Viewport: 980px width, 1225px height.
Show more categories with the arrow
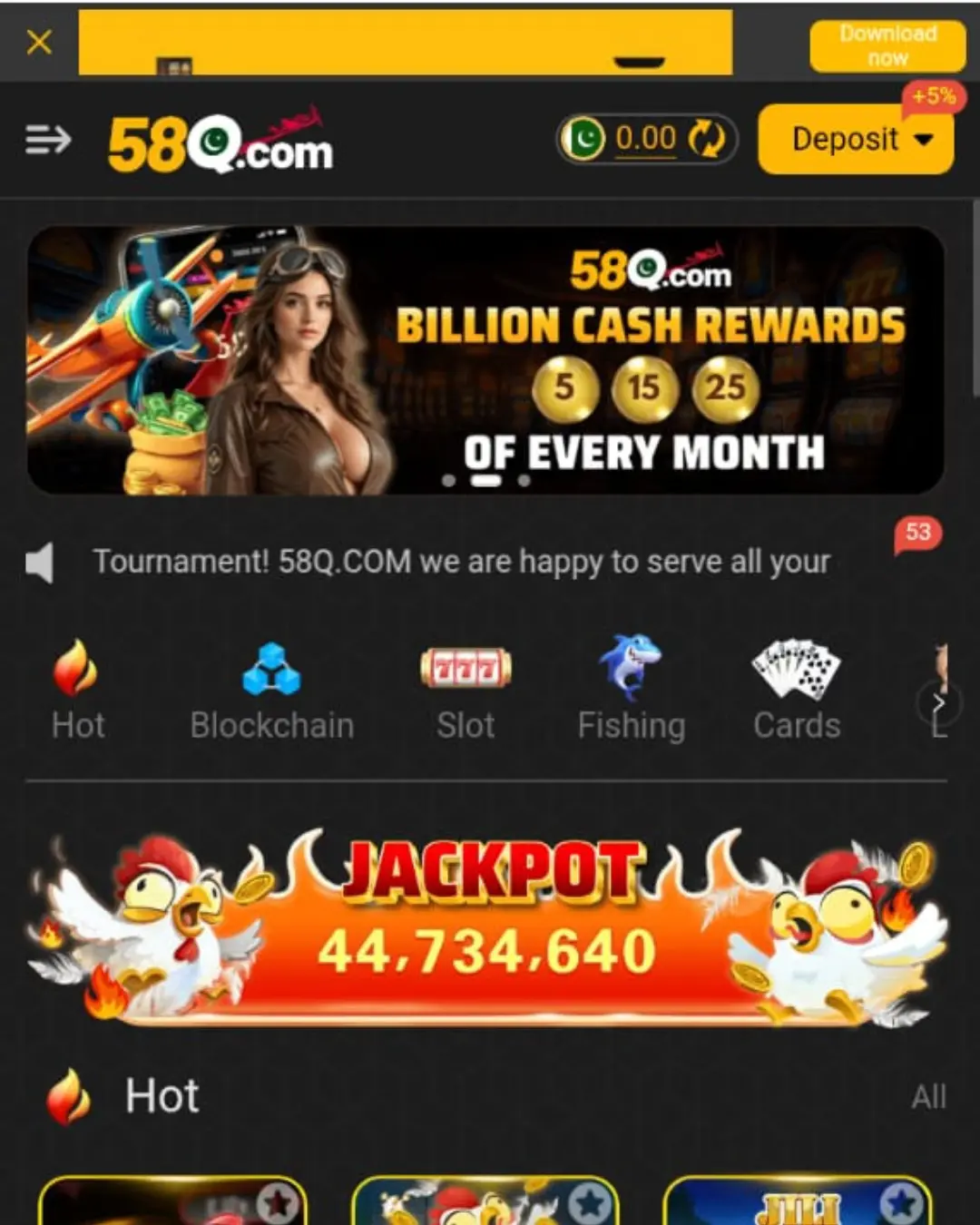click(x=938, y=702)
